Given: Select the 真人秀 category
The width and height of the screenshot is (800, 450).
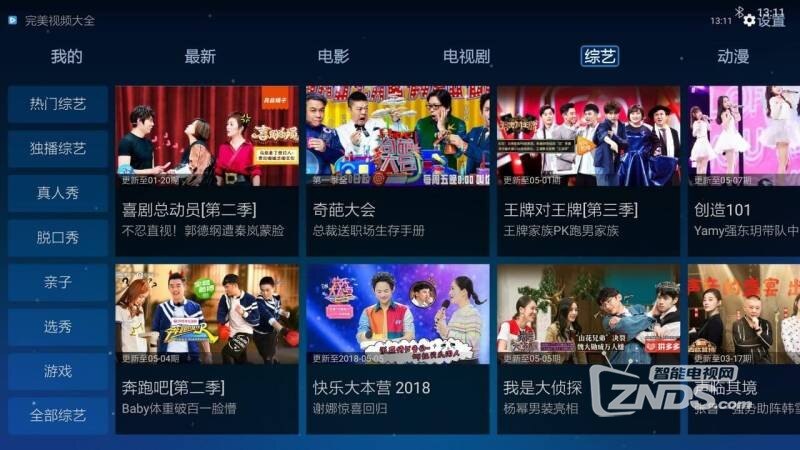Looking at the screenshot, I should 58,193.
